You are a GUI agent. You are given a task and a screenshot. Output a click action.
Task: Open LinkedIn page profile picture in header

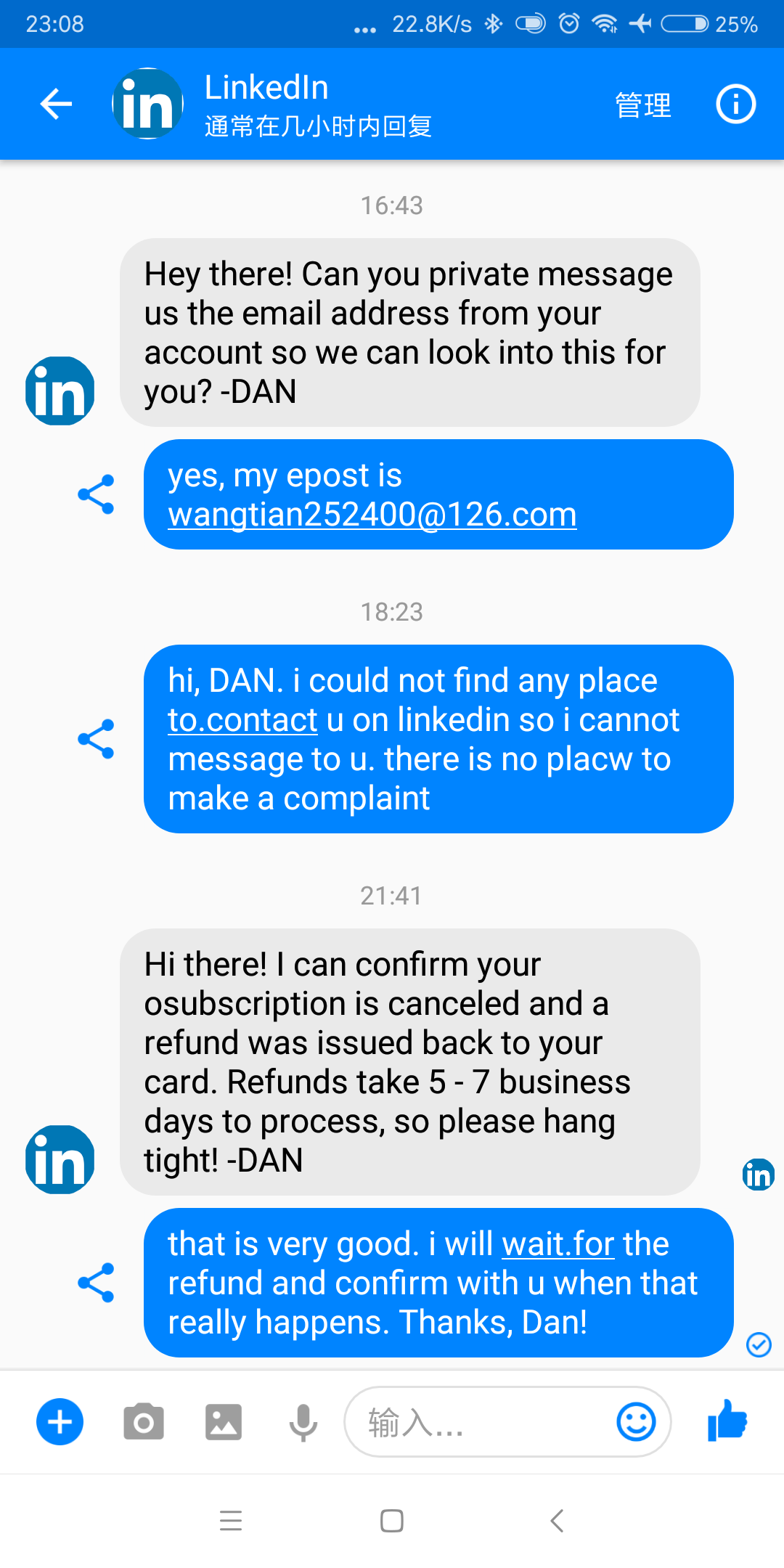[x=147, y=104]
